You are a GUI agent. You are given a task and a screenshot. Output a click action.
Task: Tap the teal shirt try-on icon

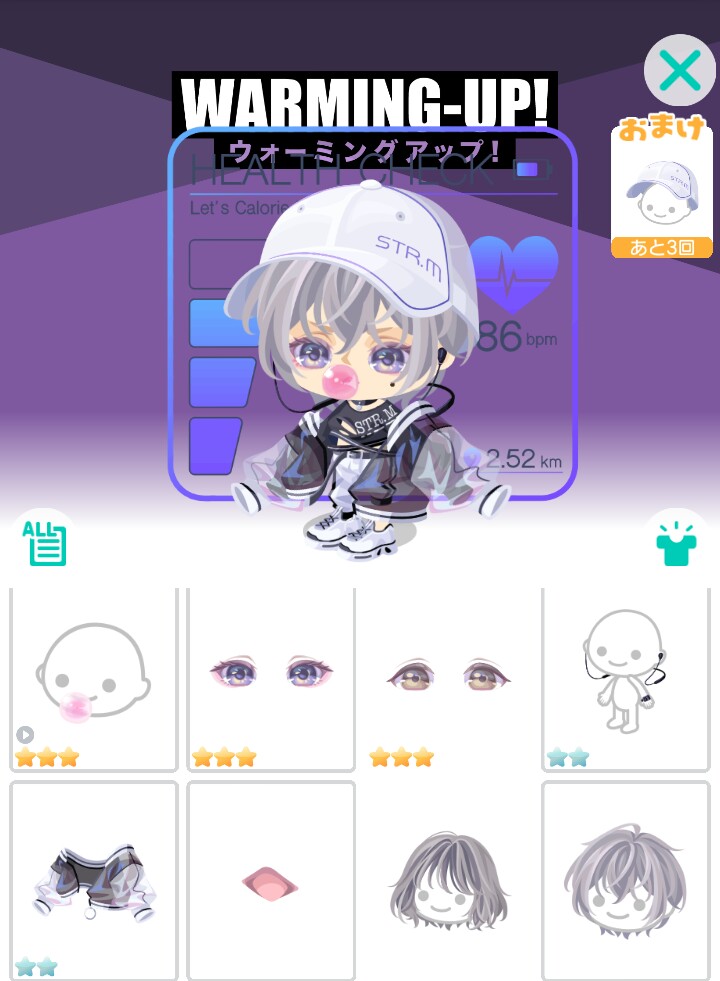(676, 544)
